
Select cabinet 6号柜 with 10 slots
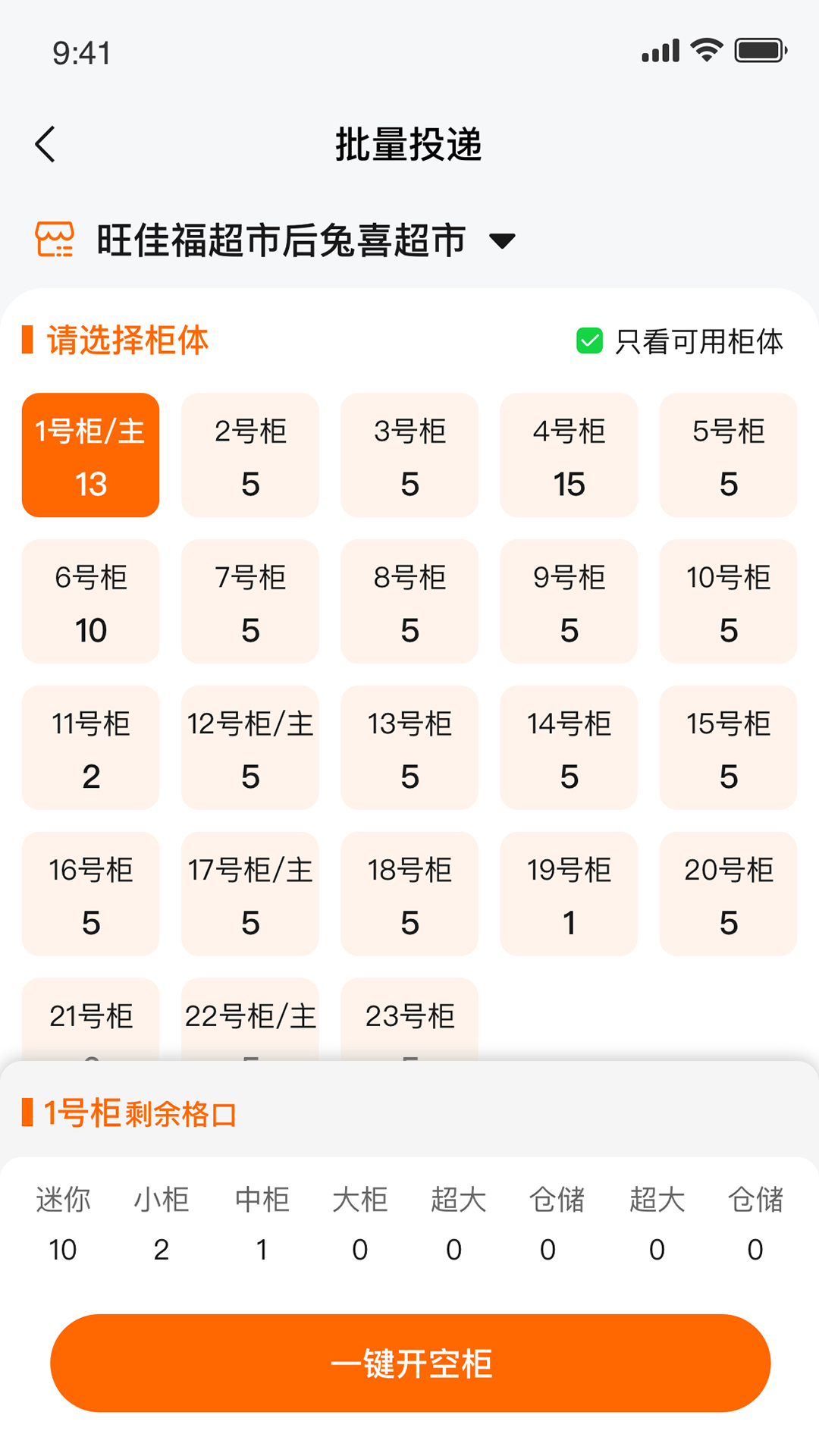click(x=89, y=601)
